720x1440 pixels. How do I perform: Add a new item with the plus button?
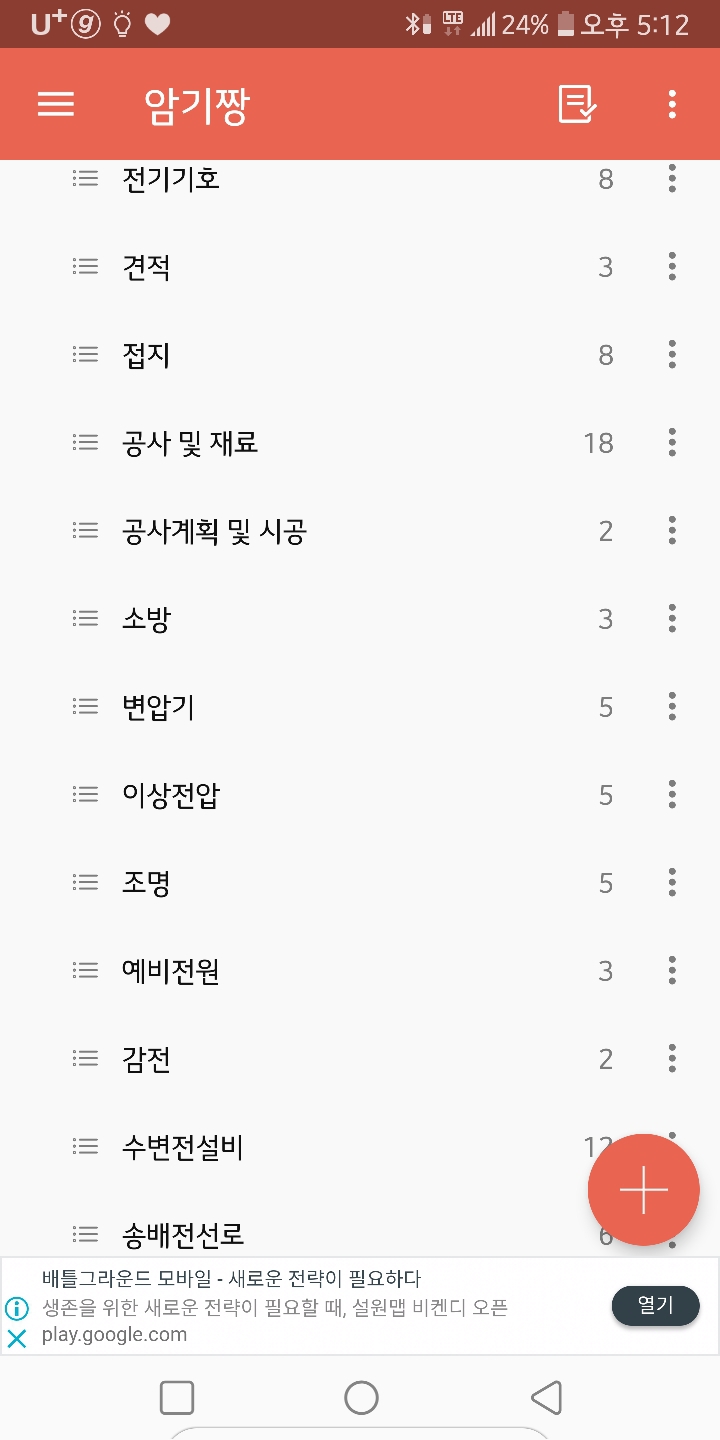[x=643, y=1189]
